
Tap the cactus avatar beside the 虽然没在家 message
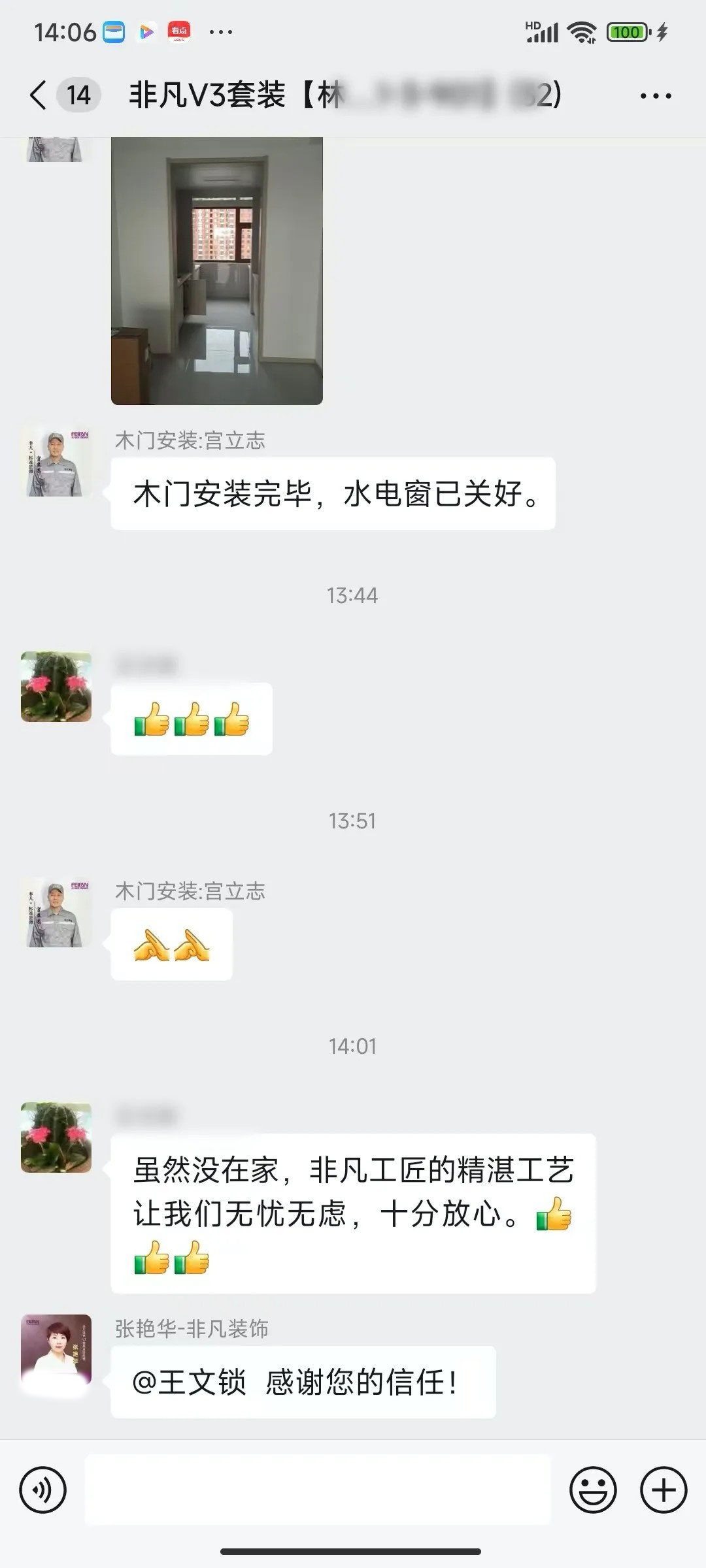point(56,1137)
